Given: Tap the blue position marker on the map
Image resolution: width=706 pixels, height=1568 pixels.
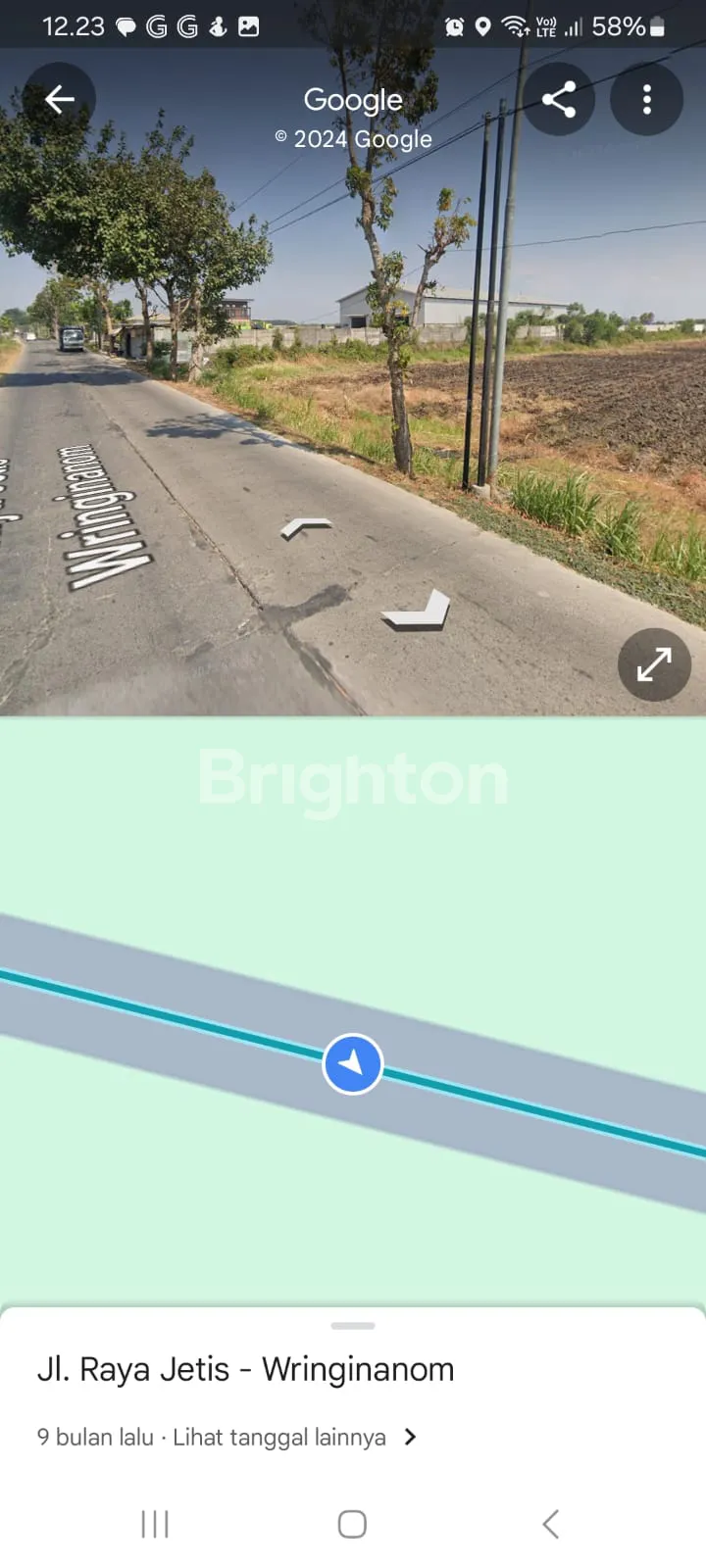Looking at the screenshot, I should click(352, 1063).
